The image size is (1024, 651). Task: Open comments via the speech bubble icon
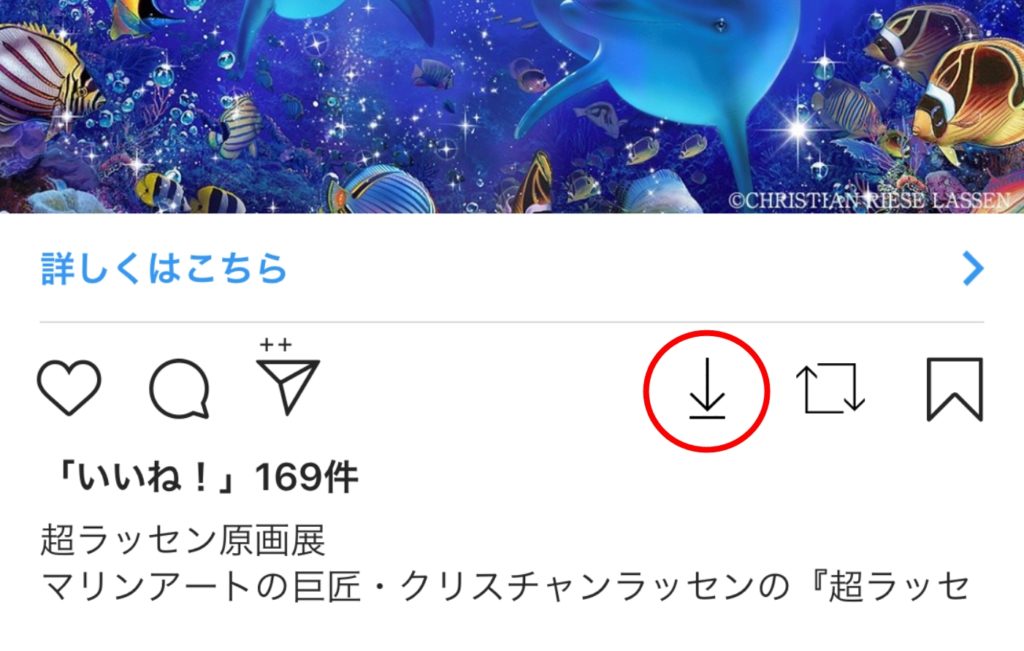(180, 388)
